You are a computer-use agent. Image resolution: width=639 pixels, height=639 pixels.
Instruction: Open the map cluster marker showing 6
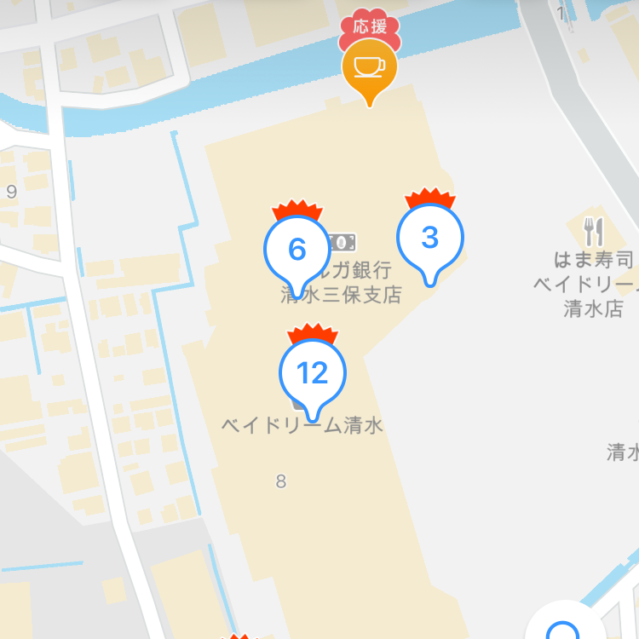click(296, 248)
